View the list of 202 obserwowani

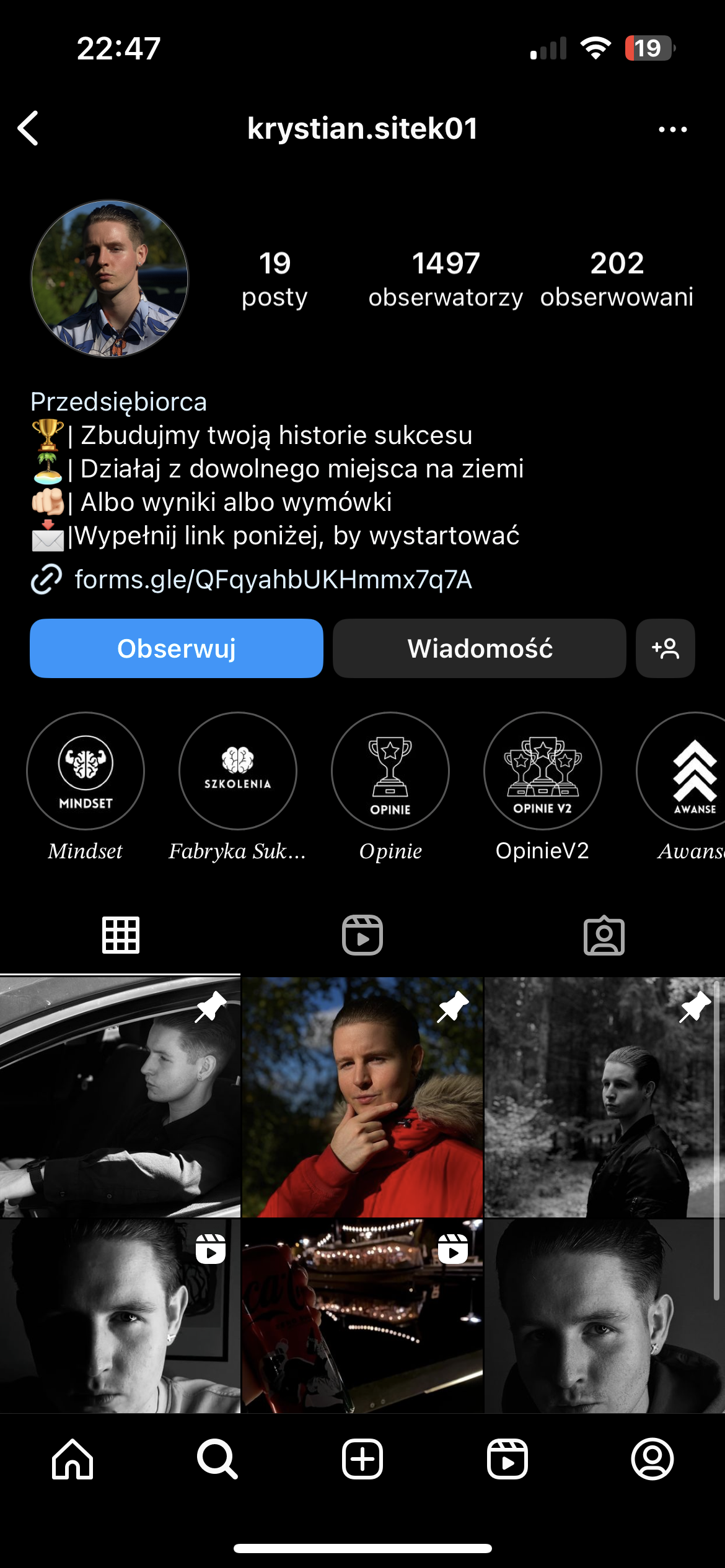(x=617, y=279)
